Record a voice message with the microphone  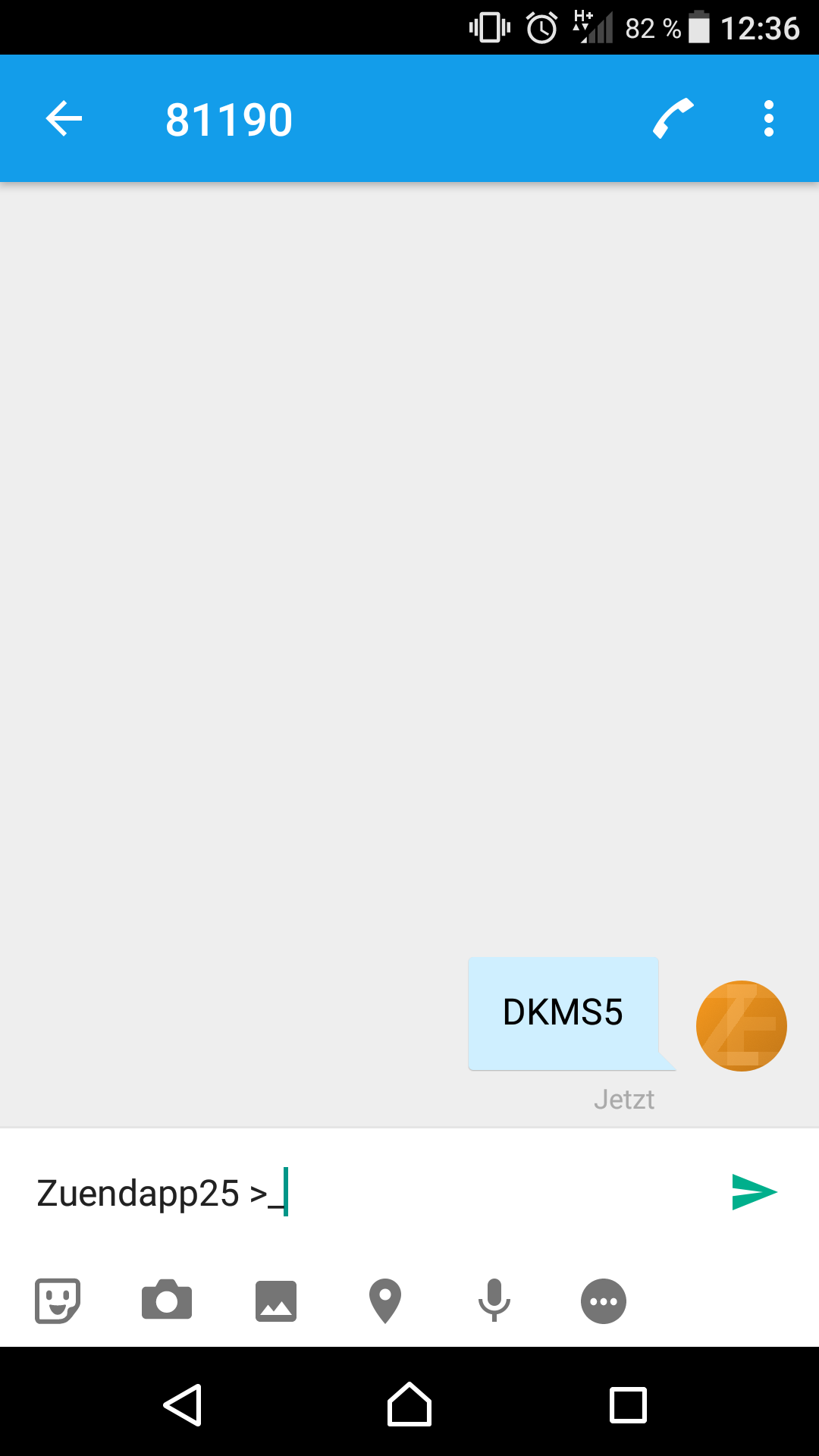tap(494, 1300)
